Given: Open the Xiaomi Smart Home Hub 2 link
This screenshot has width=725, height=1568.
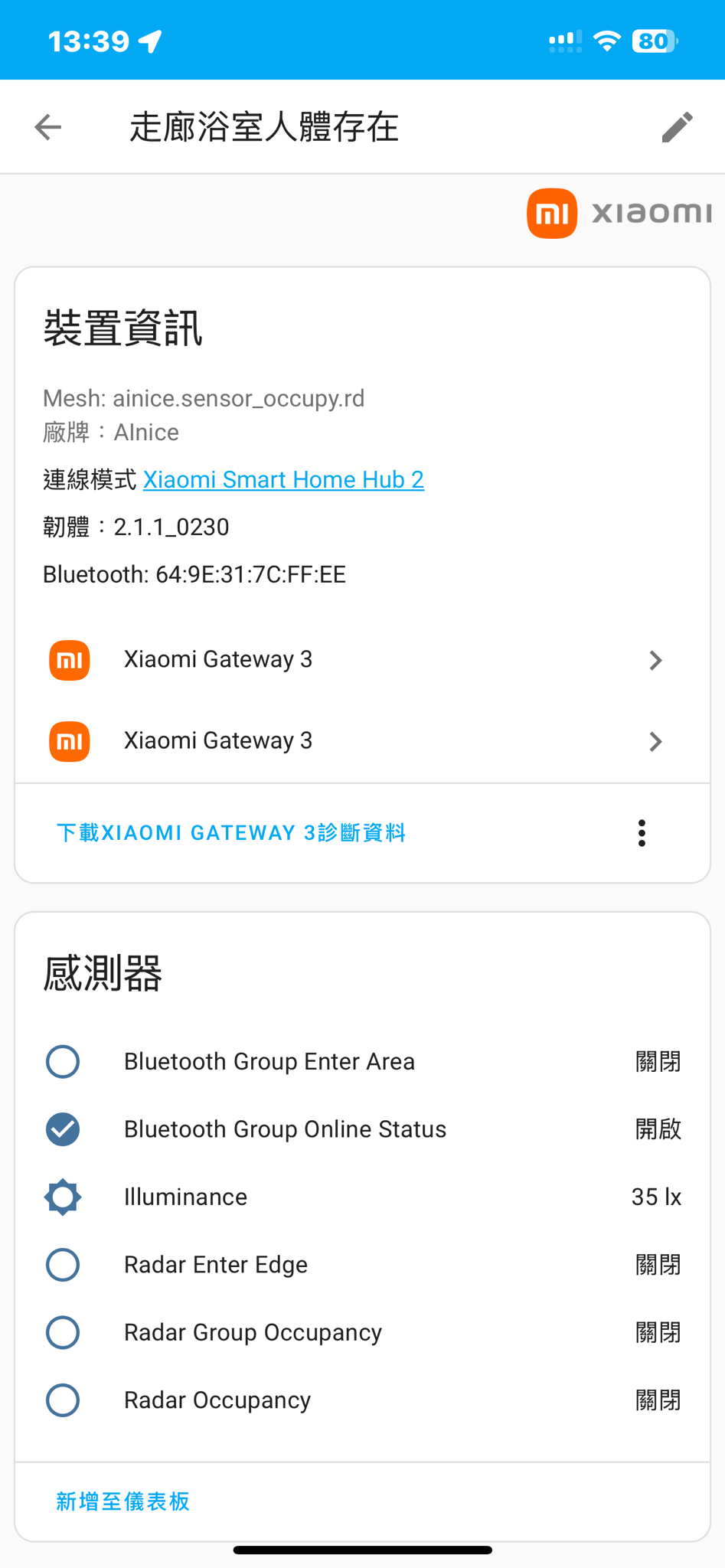Looking at the screenshot, I should 283,480.
